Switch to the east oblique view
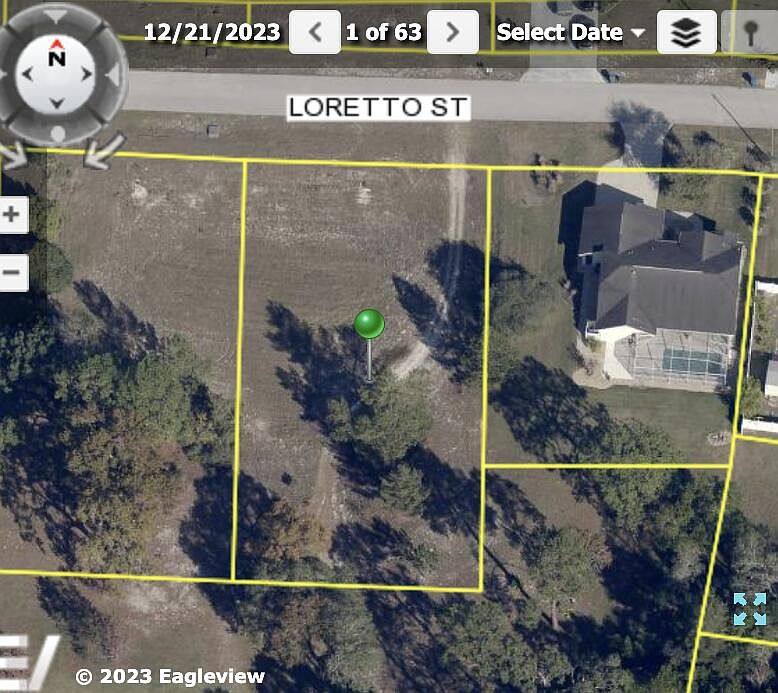778x693 pixels. (116, 75)
